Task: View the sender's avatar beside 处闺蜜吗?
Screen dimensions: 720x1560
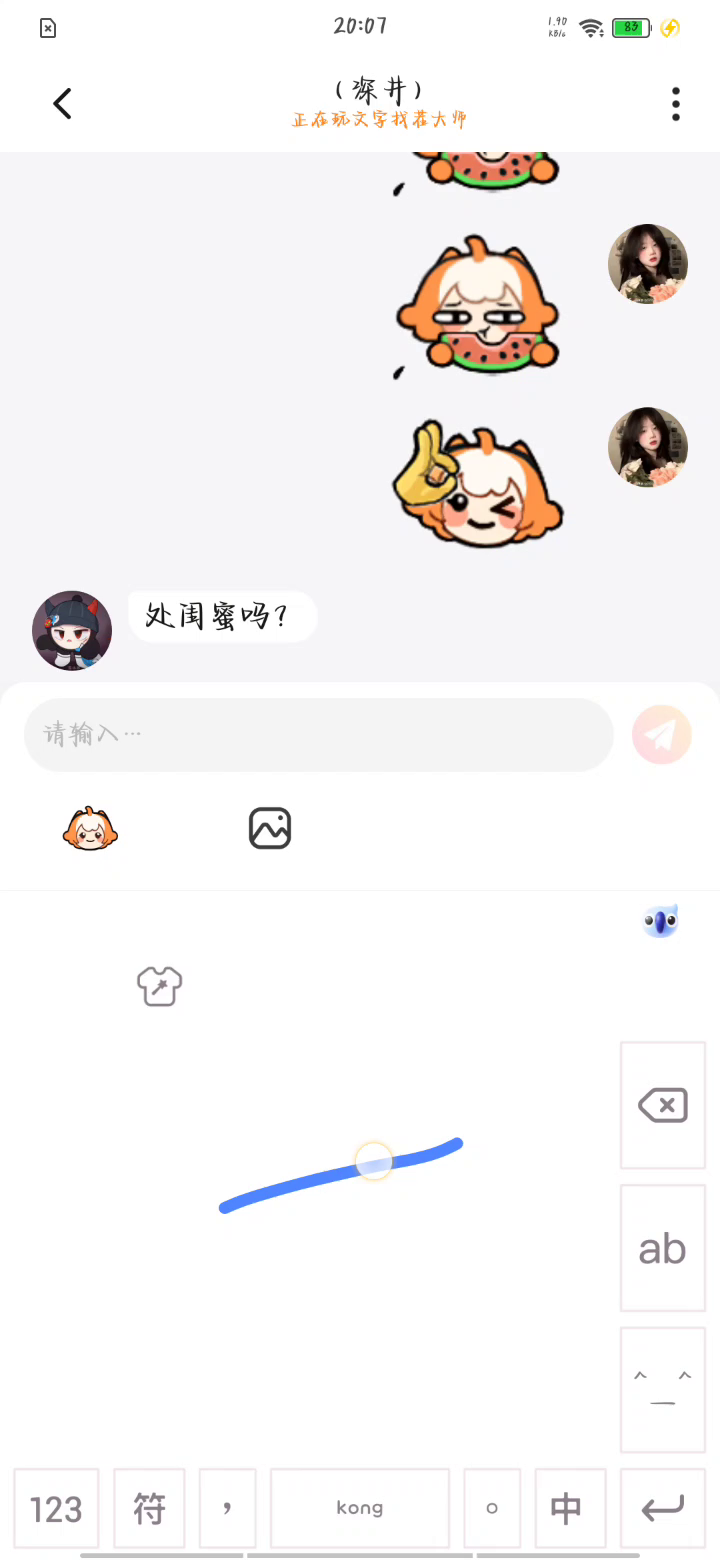Action: [72, 630]
